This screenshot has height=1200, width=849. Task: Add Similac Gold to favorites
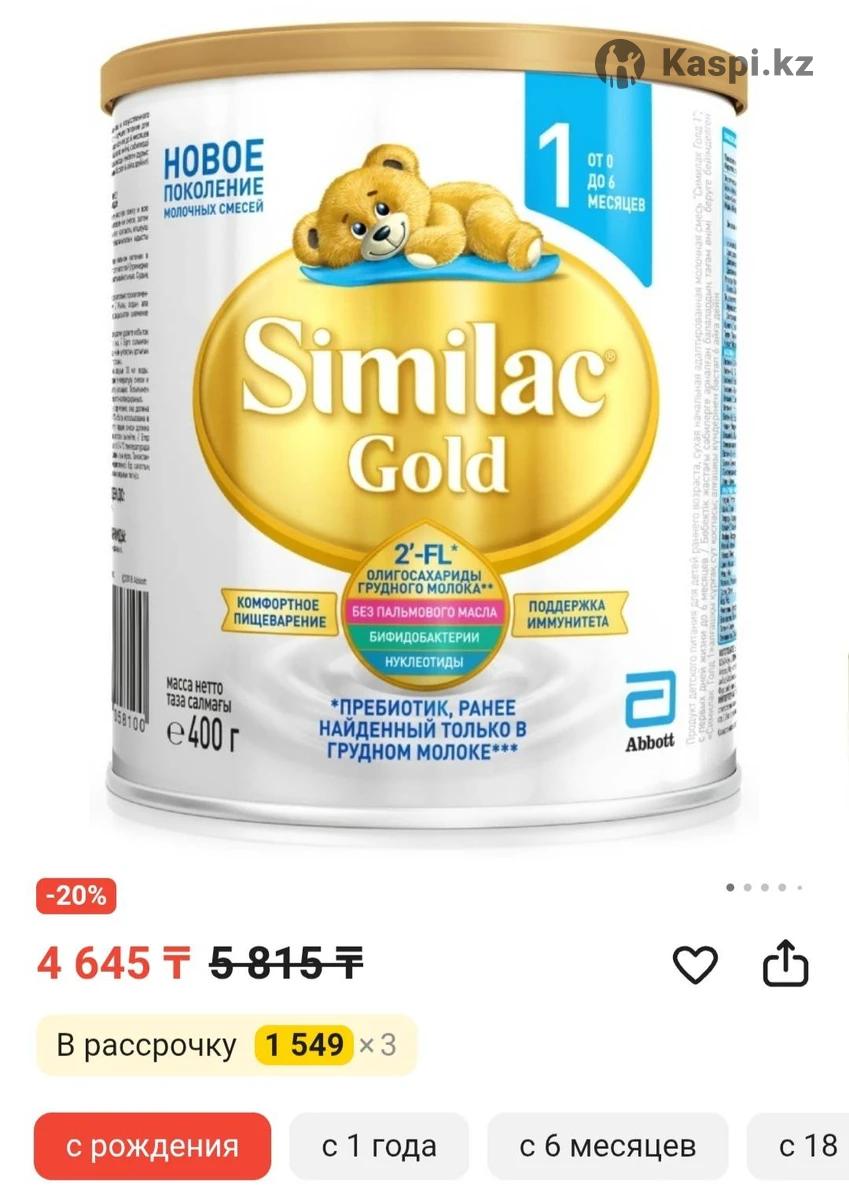click(695, 965)
